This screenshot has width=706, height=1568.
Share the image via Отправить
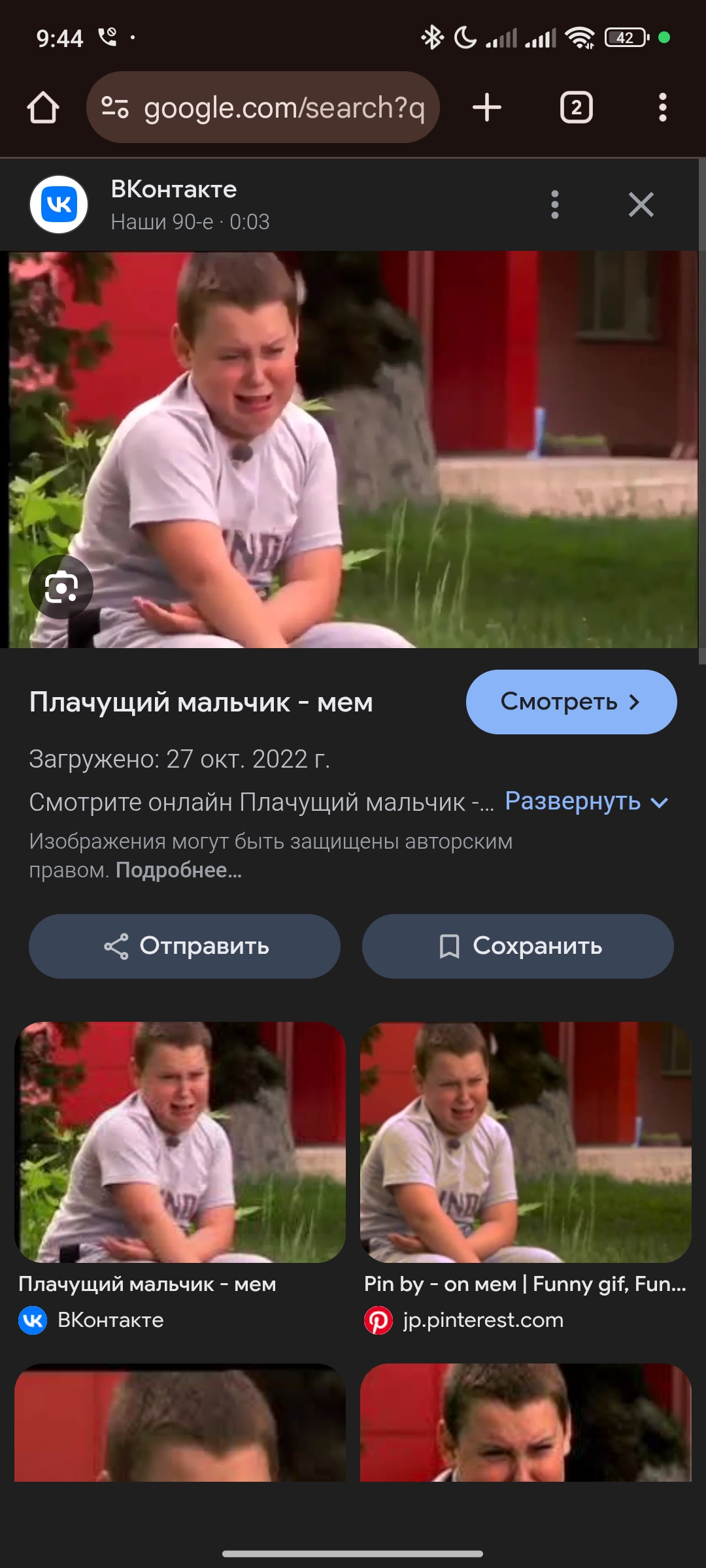184,946
